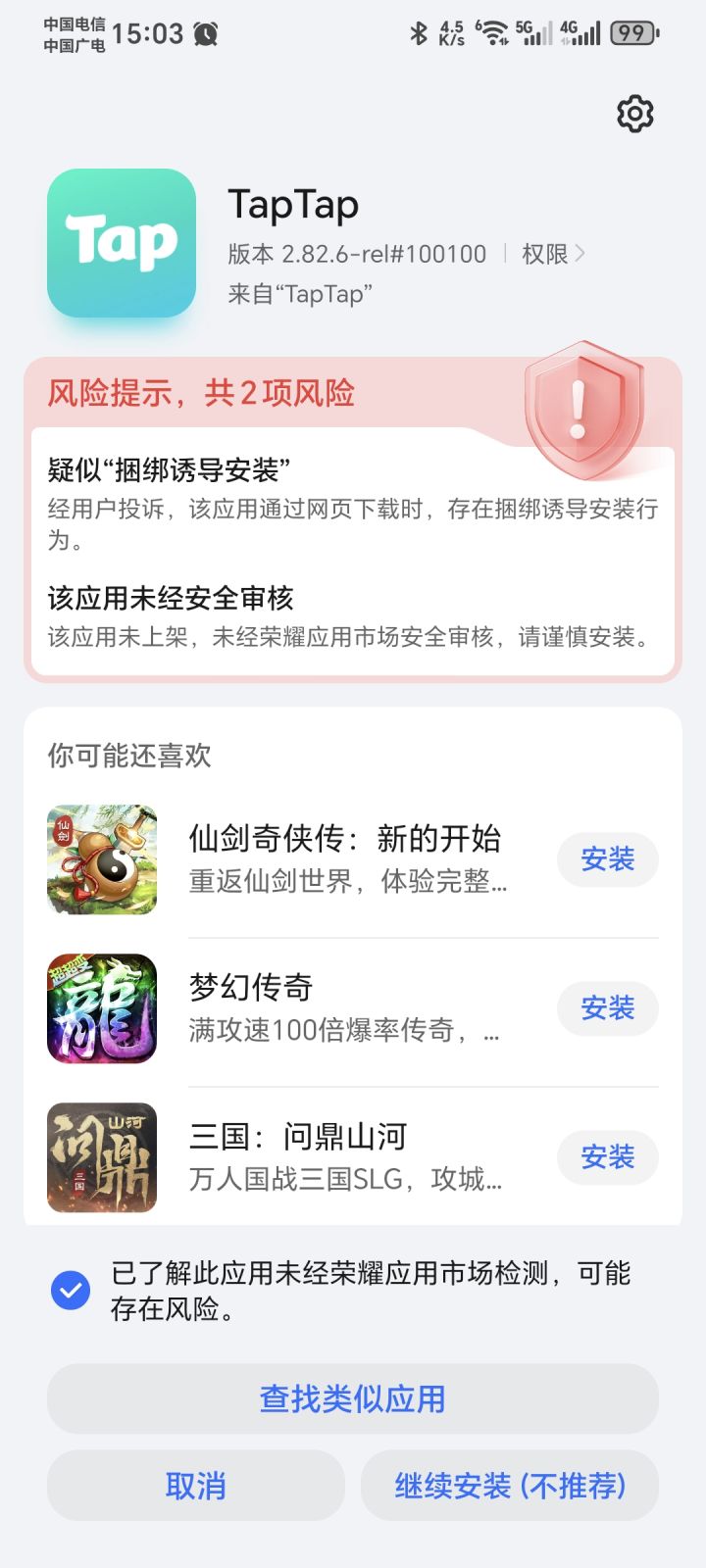Viewport: 706px width, 1568px height.
Task: Click 查找类似应用 to find similar apps
Action: point(353,1399)
